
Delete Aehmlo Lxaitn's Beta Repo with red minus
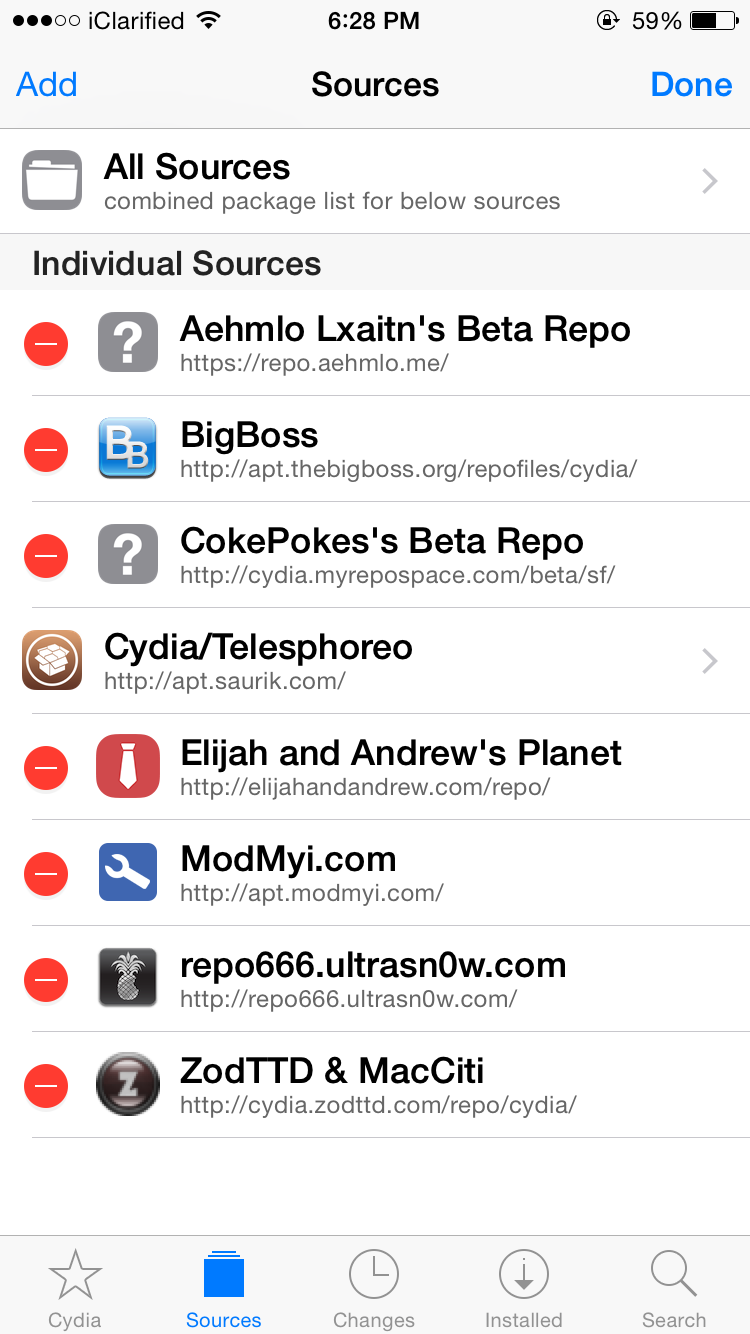coord(46,344)
